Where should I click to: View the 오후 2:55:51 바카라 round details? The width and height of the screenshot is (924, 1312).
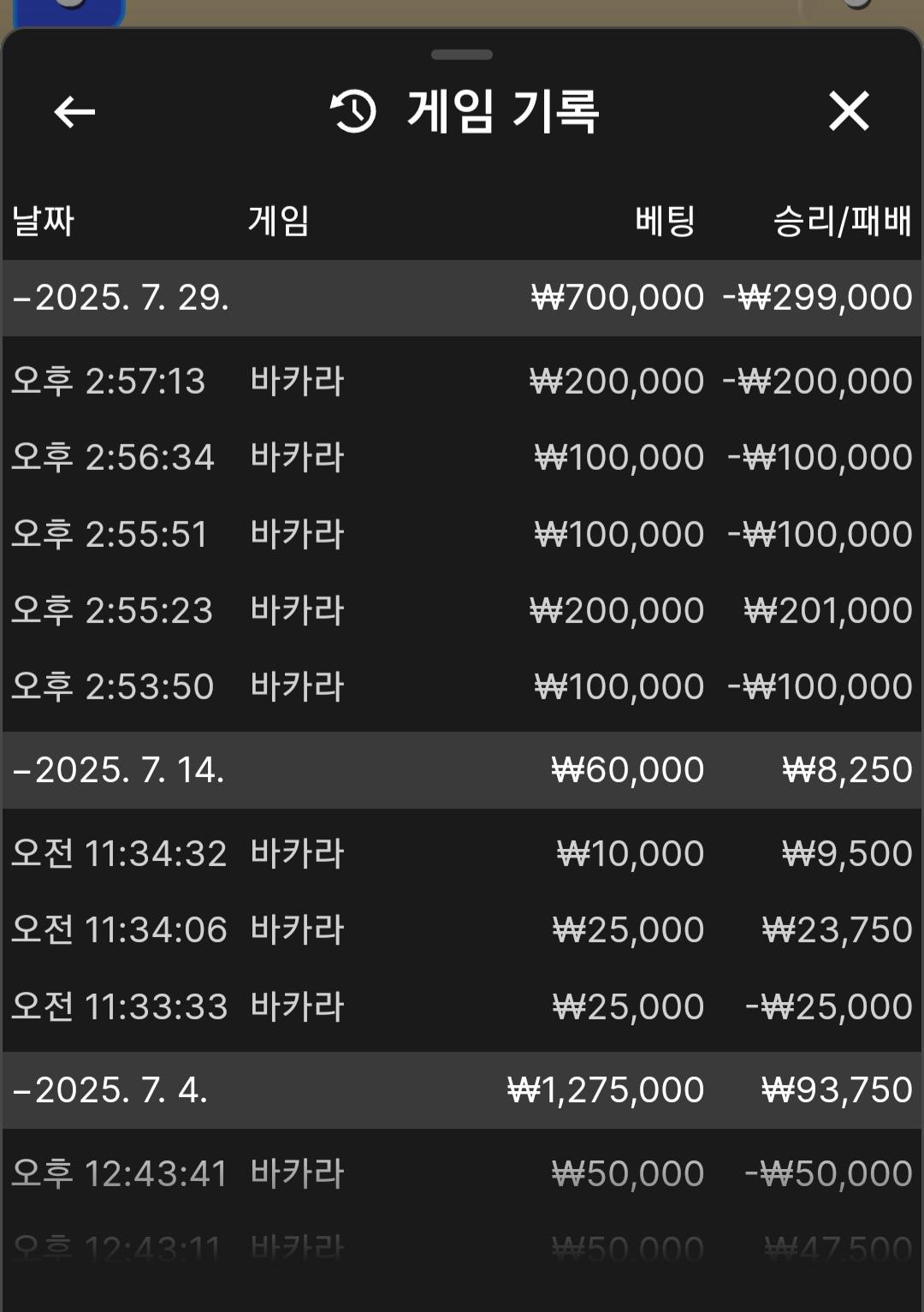462,534
